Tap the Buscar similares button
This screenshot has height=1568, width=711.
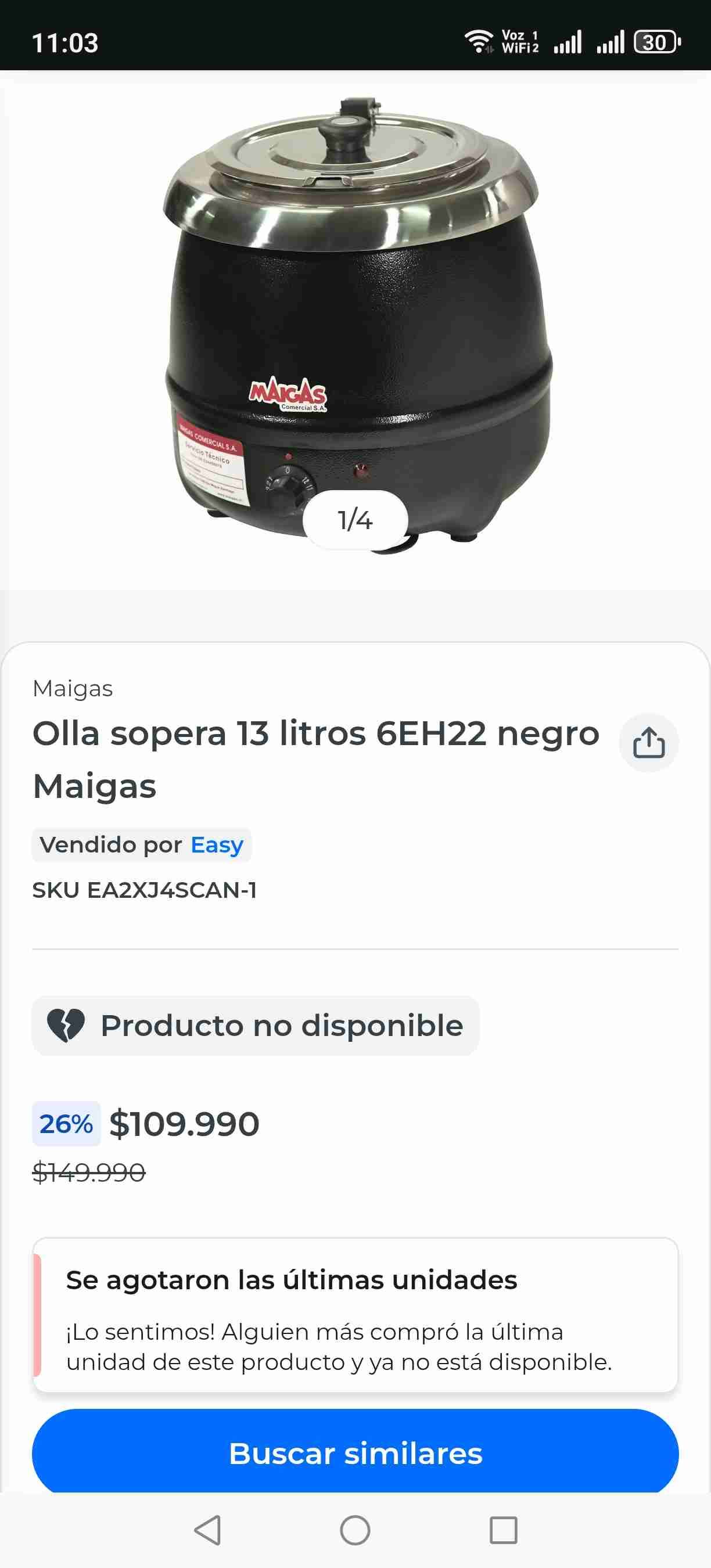pyautogui.click(x=355, y=1455)
